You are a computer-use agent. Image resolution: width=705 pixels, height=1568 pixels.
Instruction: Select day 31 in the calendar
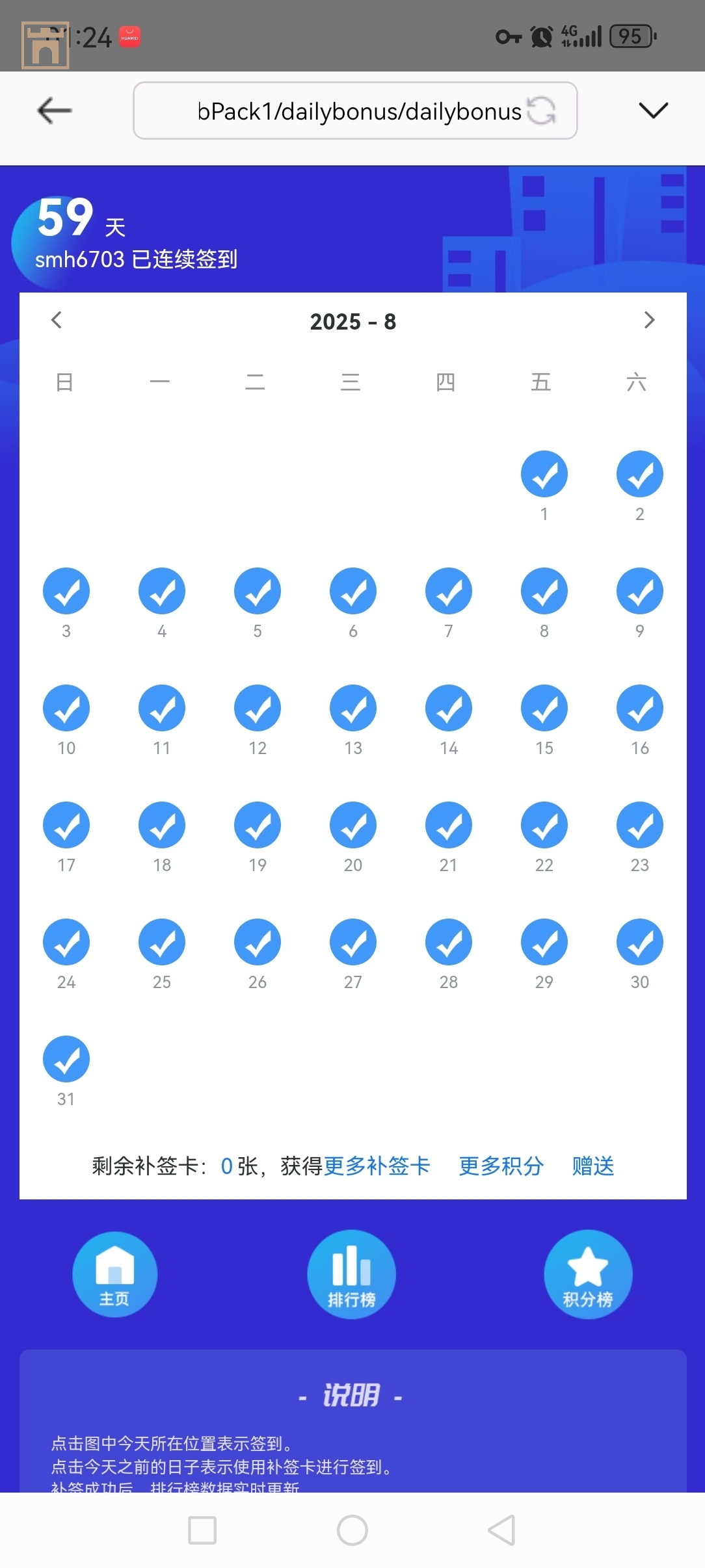coord(66,1060)
